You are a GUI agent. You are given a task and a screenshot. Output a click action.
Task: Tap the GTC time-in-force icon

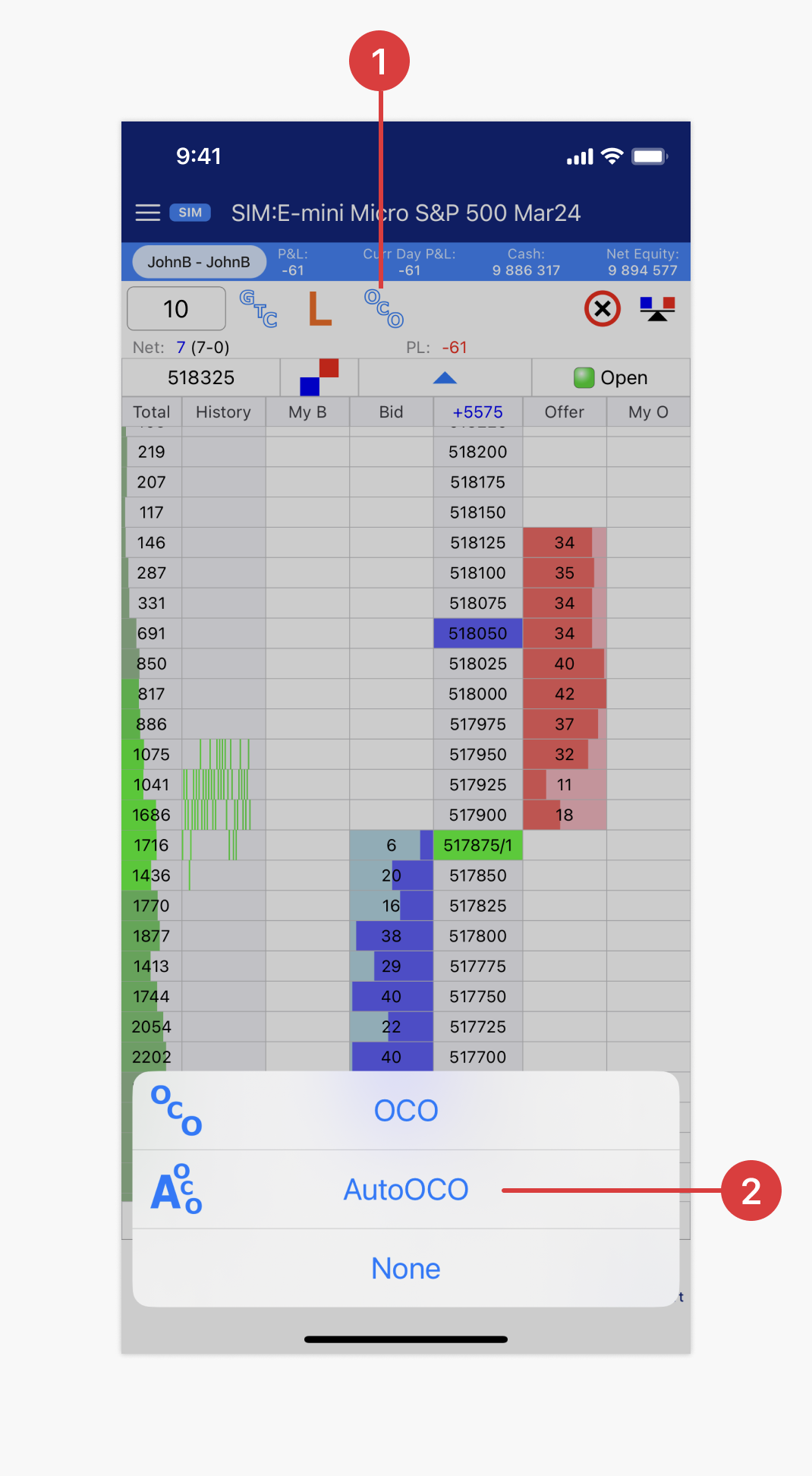(x=259, y=308)
